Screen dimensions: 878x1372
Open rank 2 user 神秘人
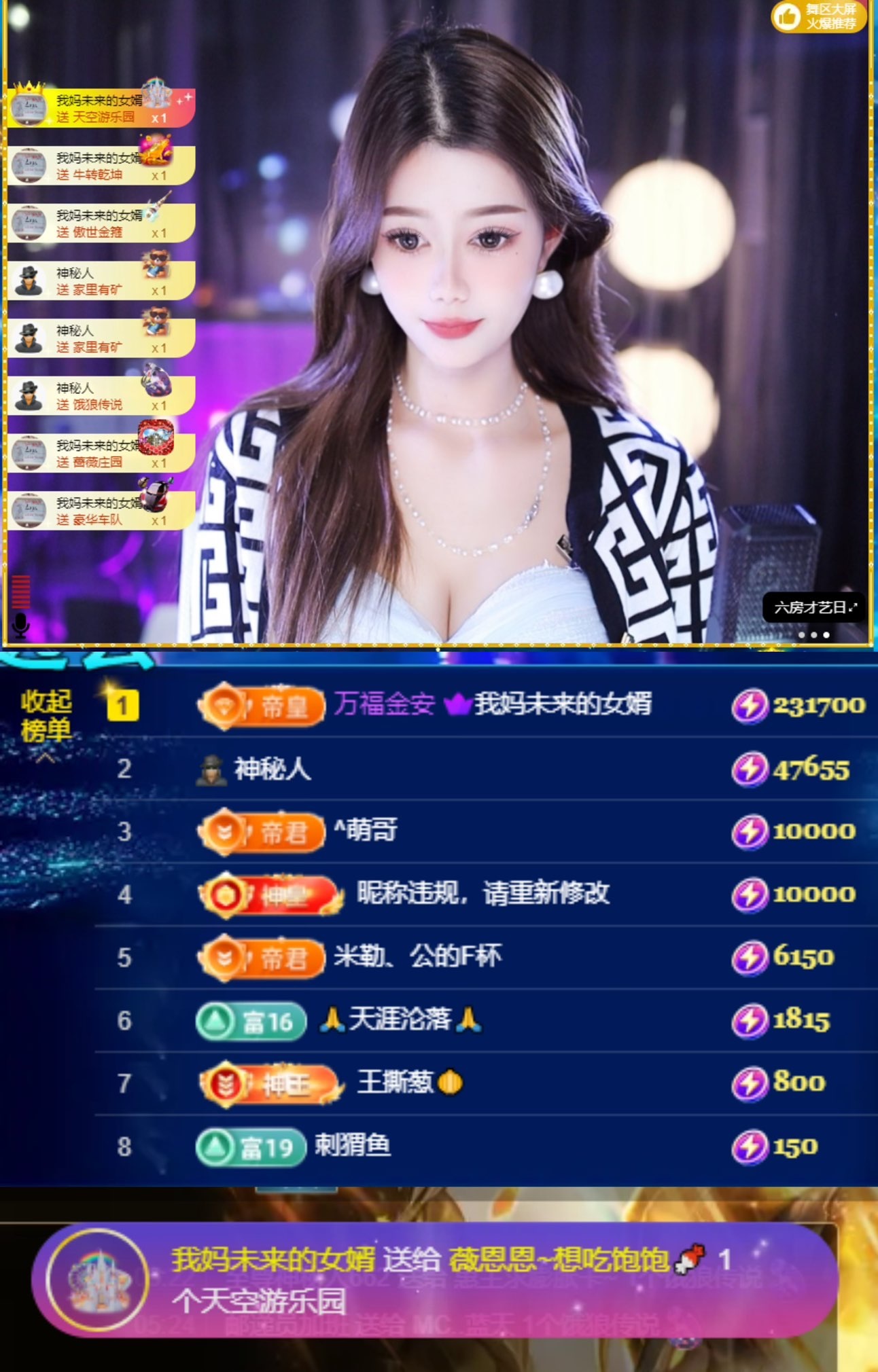[x=272, y=769]
